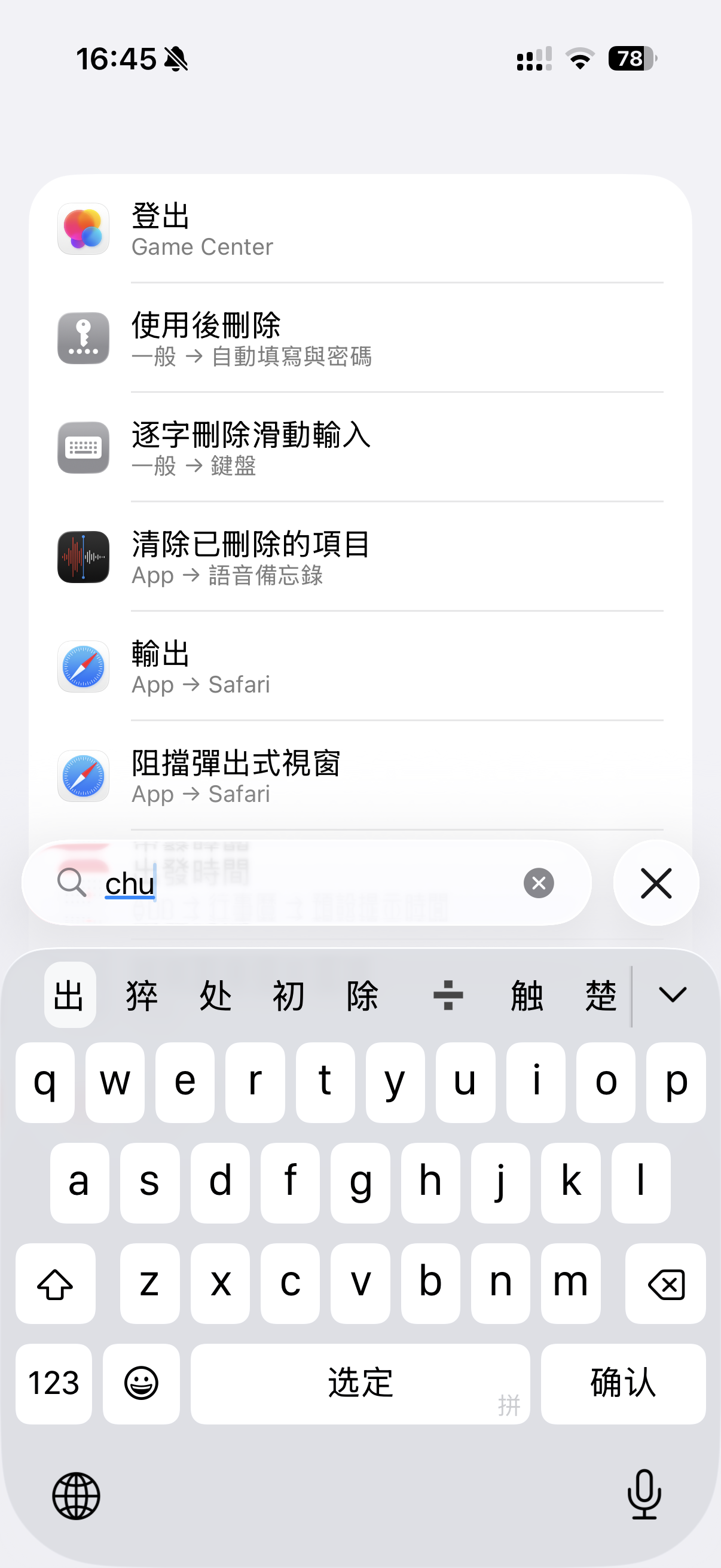Open the emoji keyboard
The image size is (721, 1568).
click(141, 1383)
